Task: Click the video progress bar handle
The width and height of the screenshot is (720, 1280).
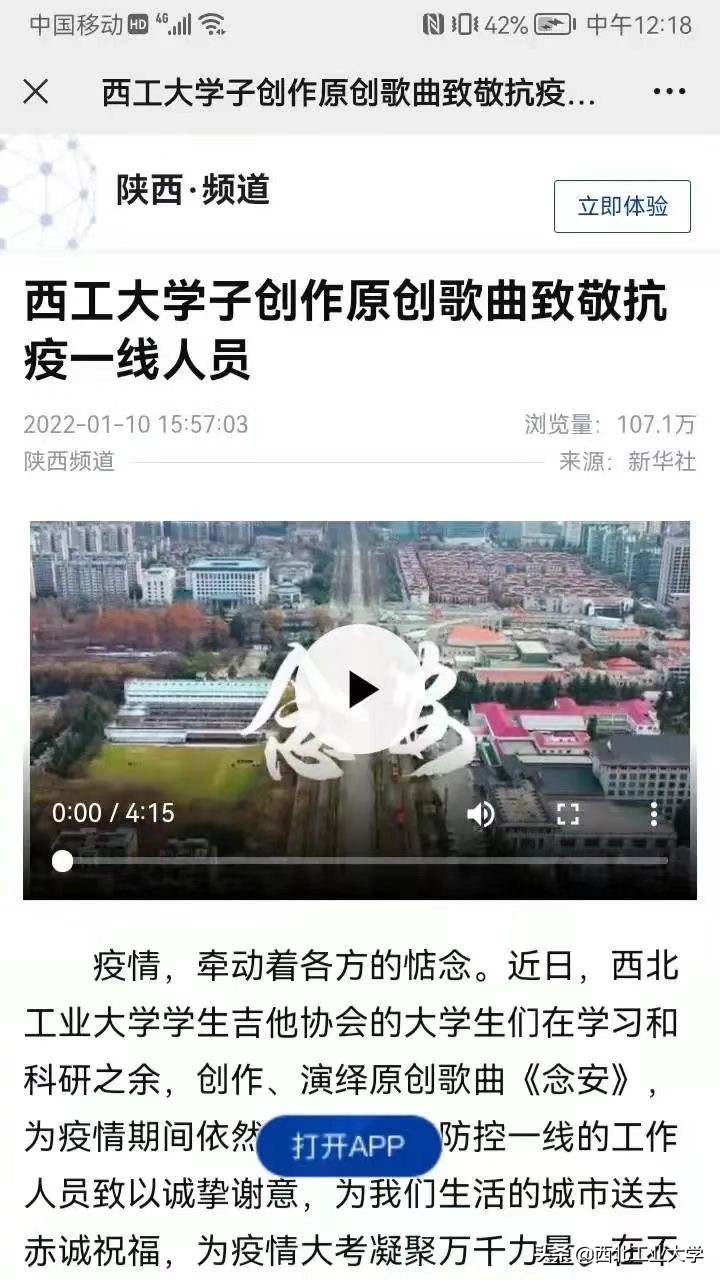Action: [x=64, y=860]
